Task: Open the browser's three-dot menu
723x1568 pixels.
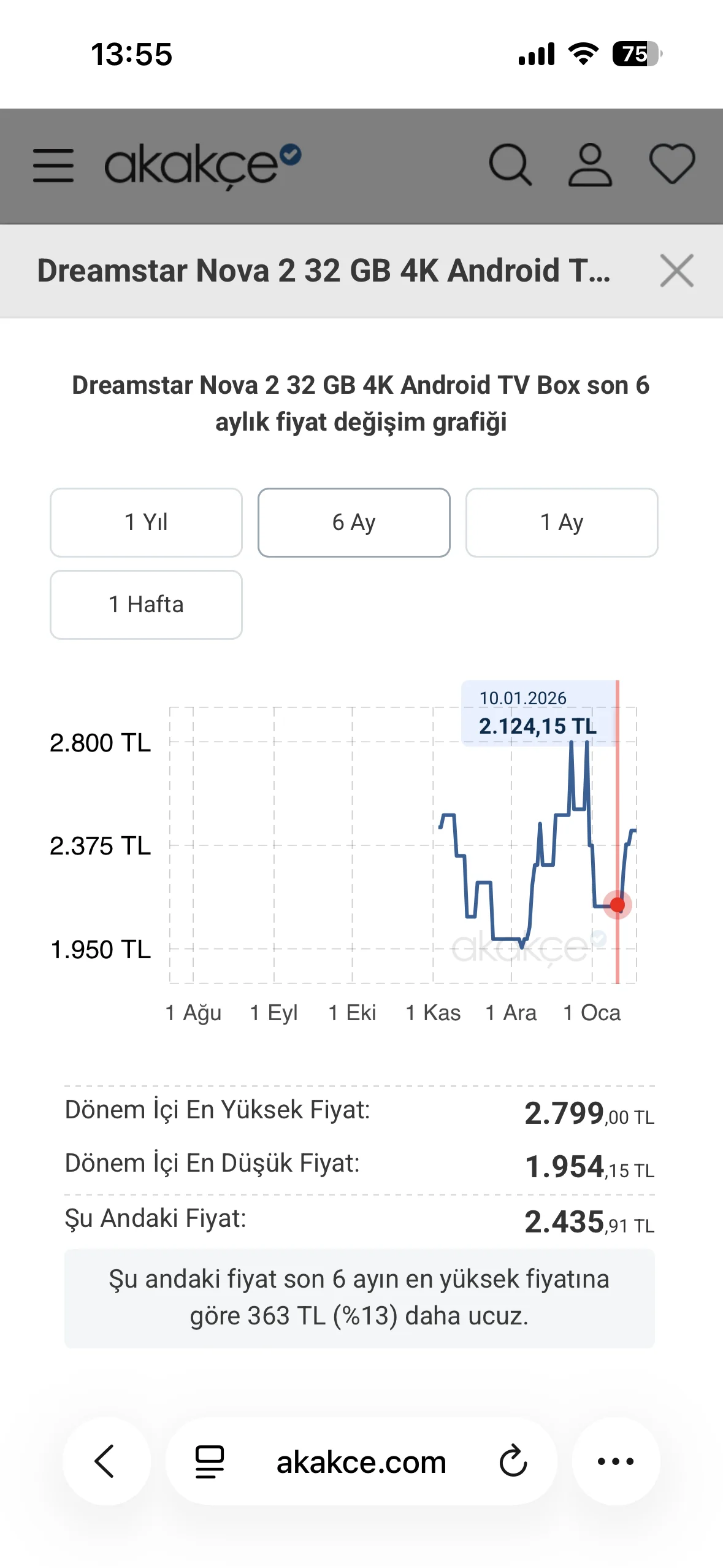Action: (616, 1461)
